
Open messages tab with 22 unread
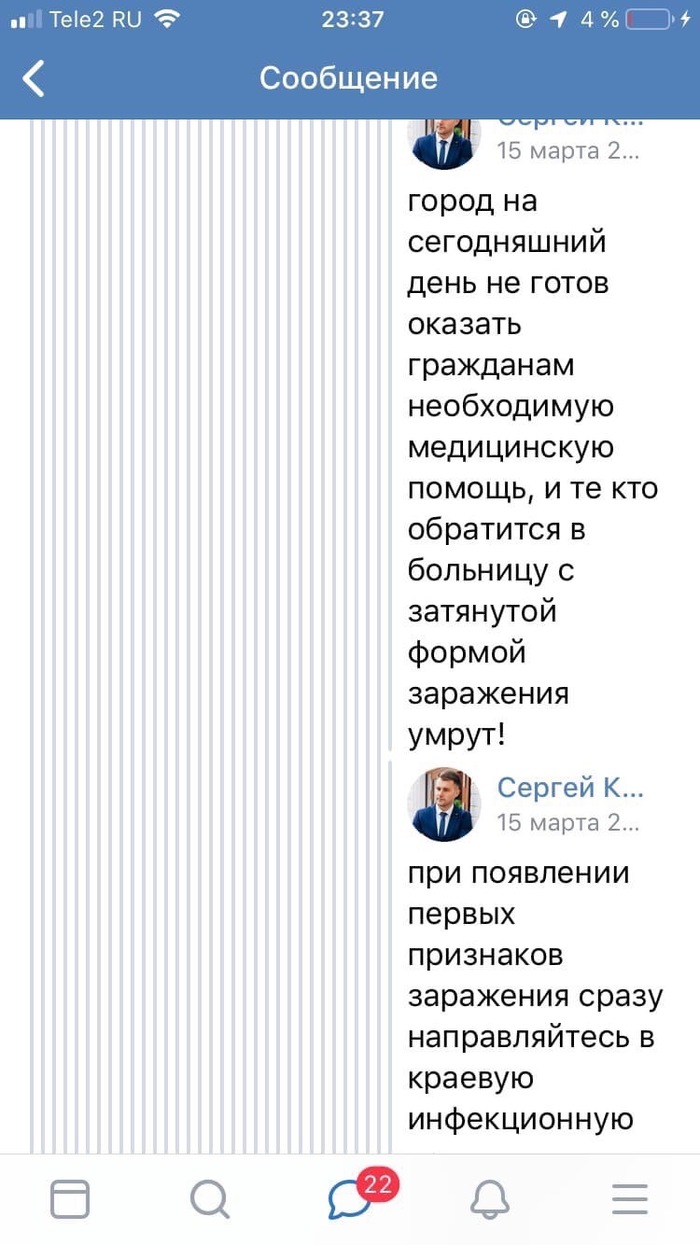(350, 1198)
